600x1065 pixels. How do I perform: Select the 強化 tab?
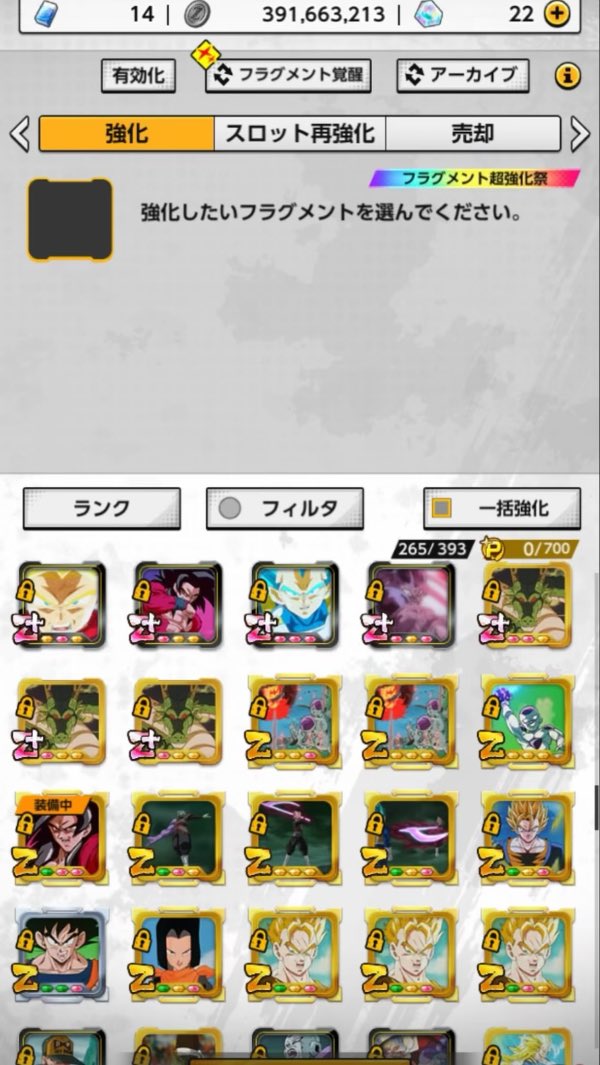tap(127, 133)
